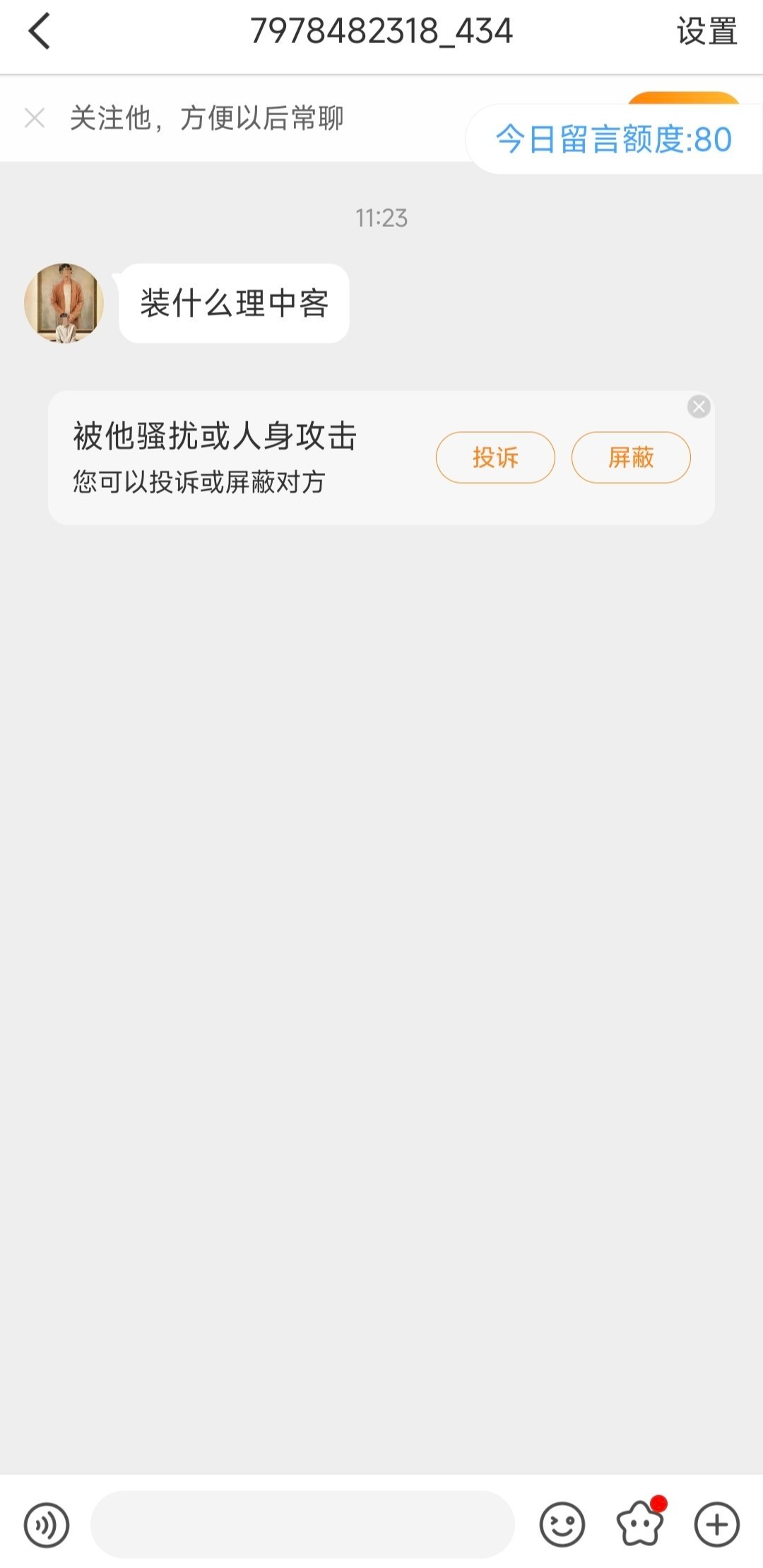This screenshot has height=1568, width=763.
Task: Tap the 装什么理中客 message bubble
Action: (x=233, y=303)
